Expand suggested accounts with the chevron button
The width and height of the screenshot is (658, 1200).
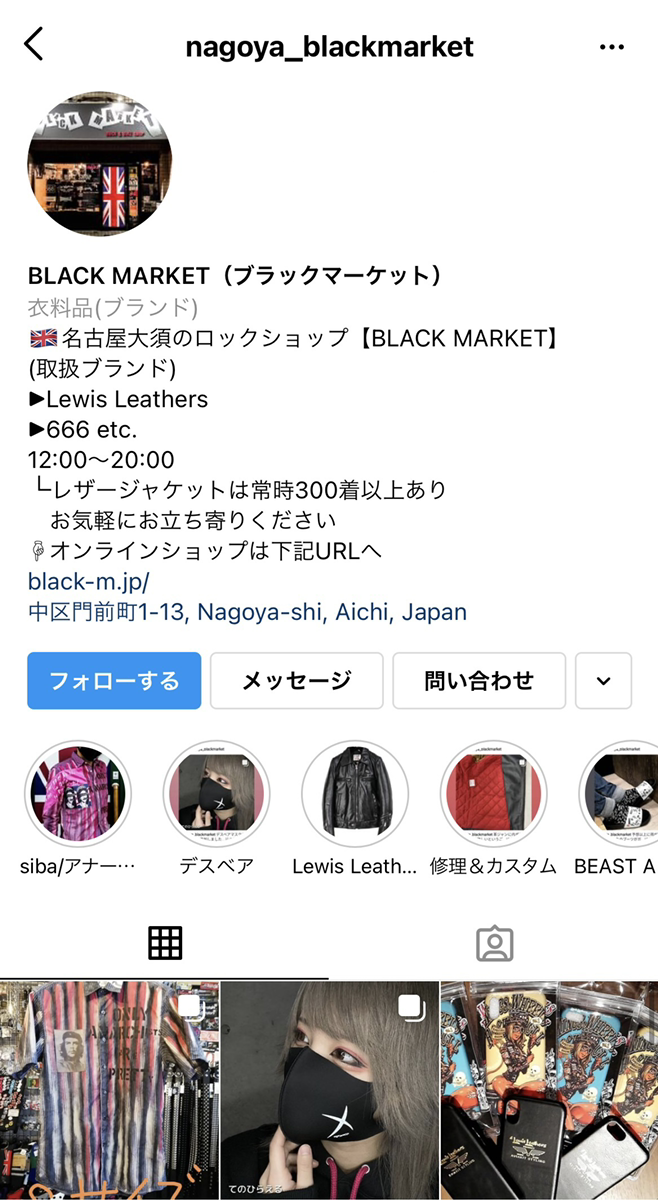(603, 681)
